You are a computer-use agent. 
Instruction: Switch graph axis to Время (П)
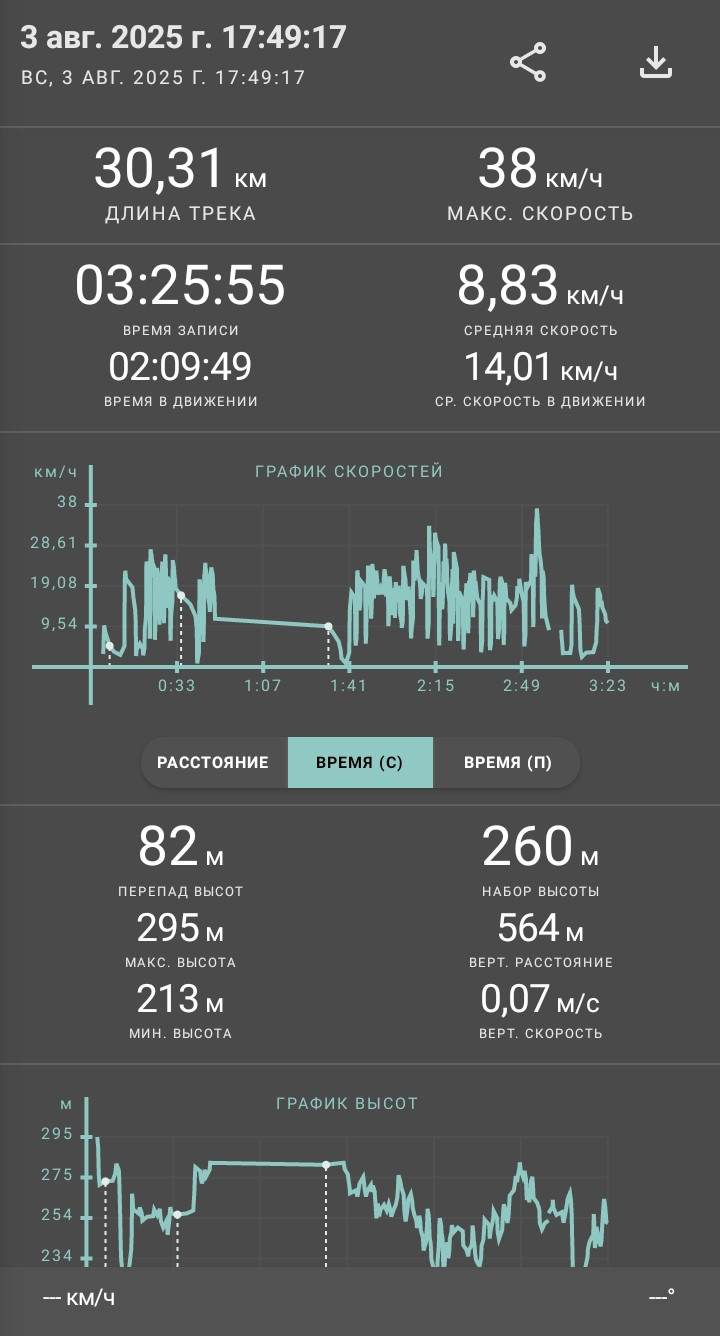(x=507, y=762)
